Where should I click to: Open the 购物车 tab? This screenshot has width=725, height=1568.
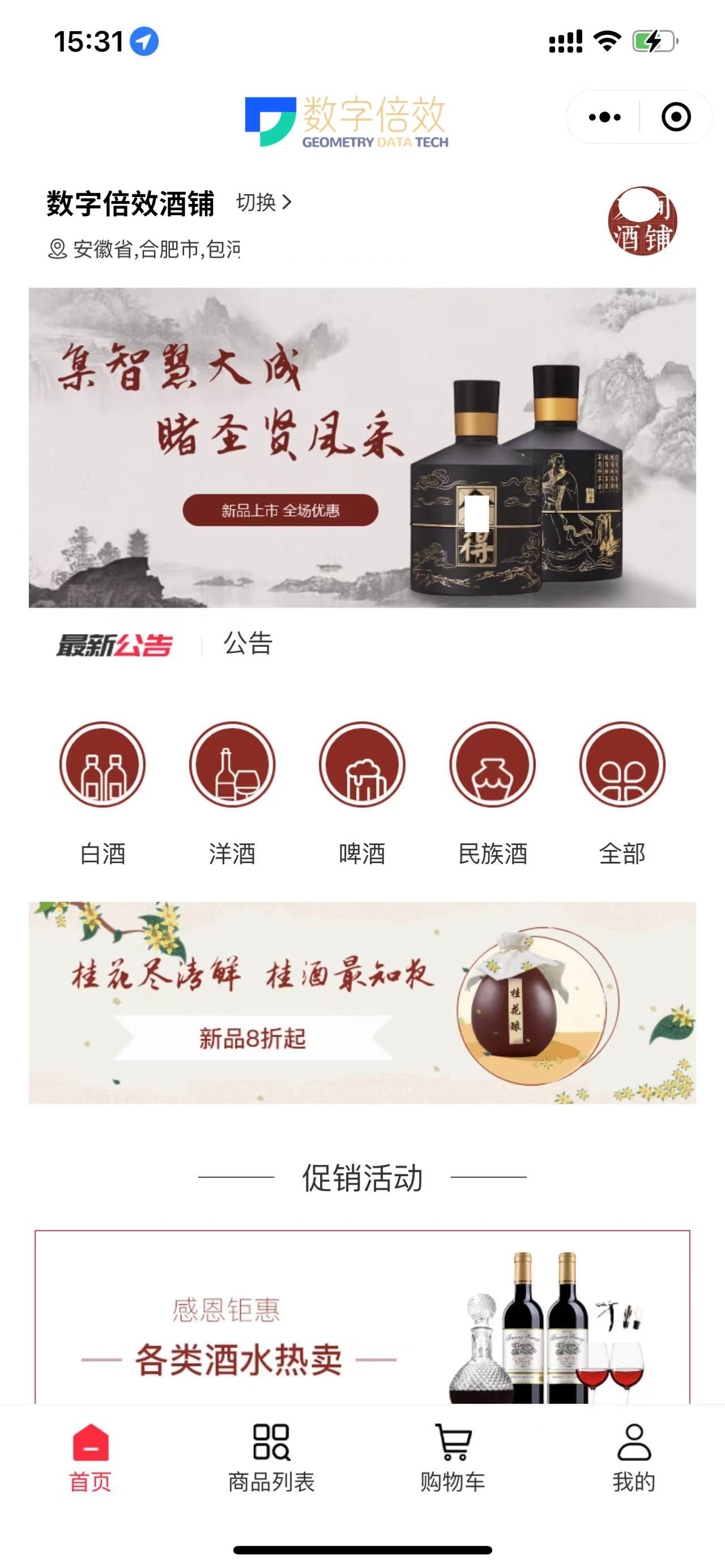pyautogui.click(x=453, y=1457)
